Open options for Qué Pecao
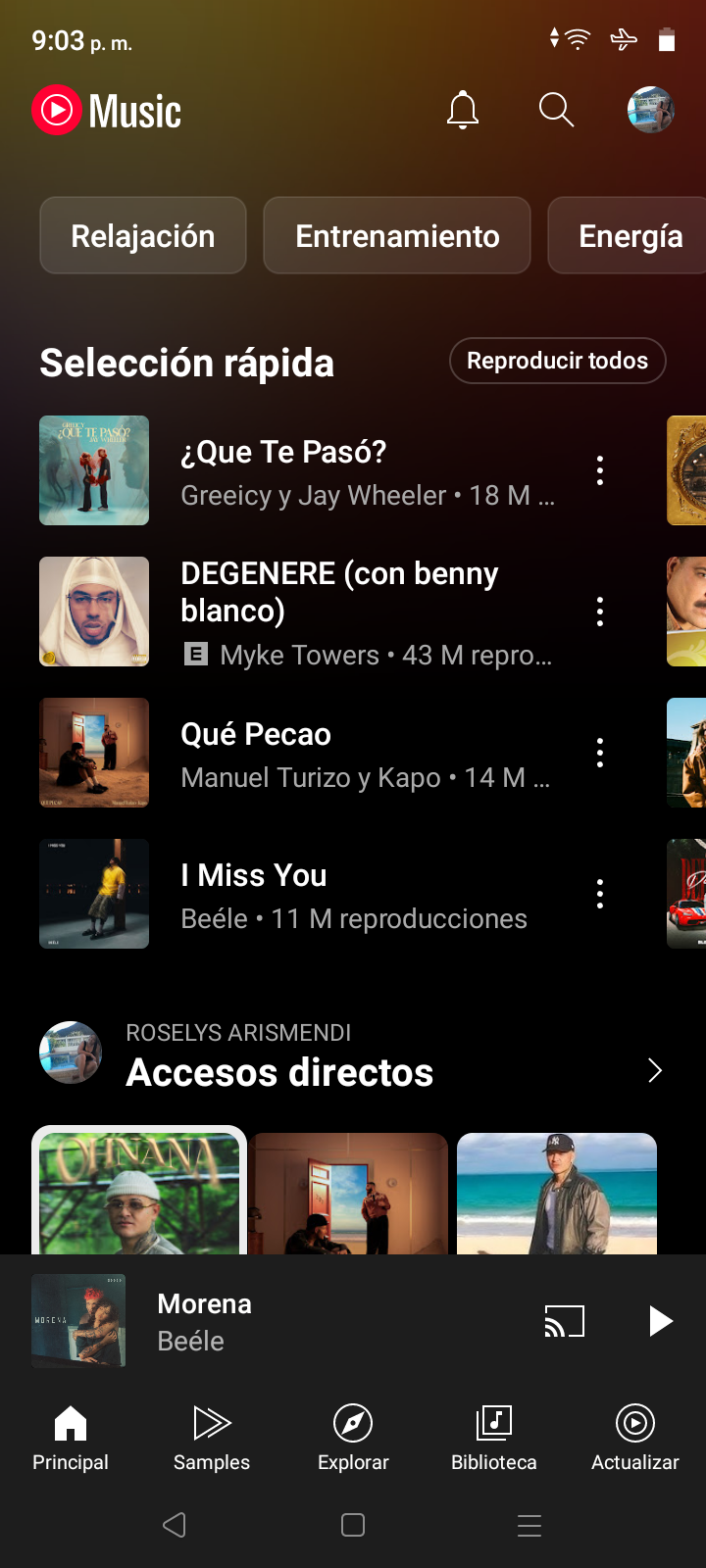This screenshot has height=1568, width=706. pyautogui.click(x=600, y=754)
